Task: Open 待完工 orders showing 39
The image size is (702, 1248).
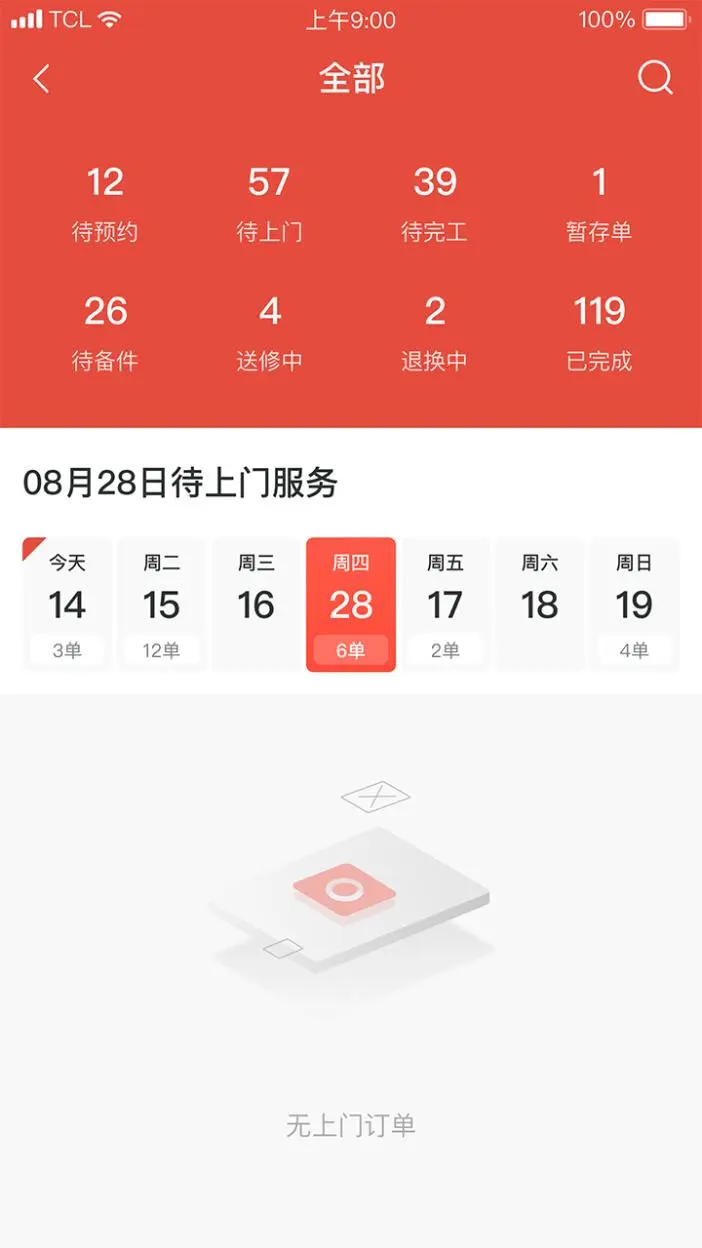Action: click(434, 203)
